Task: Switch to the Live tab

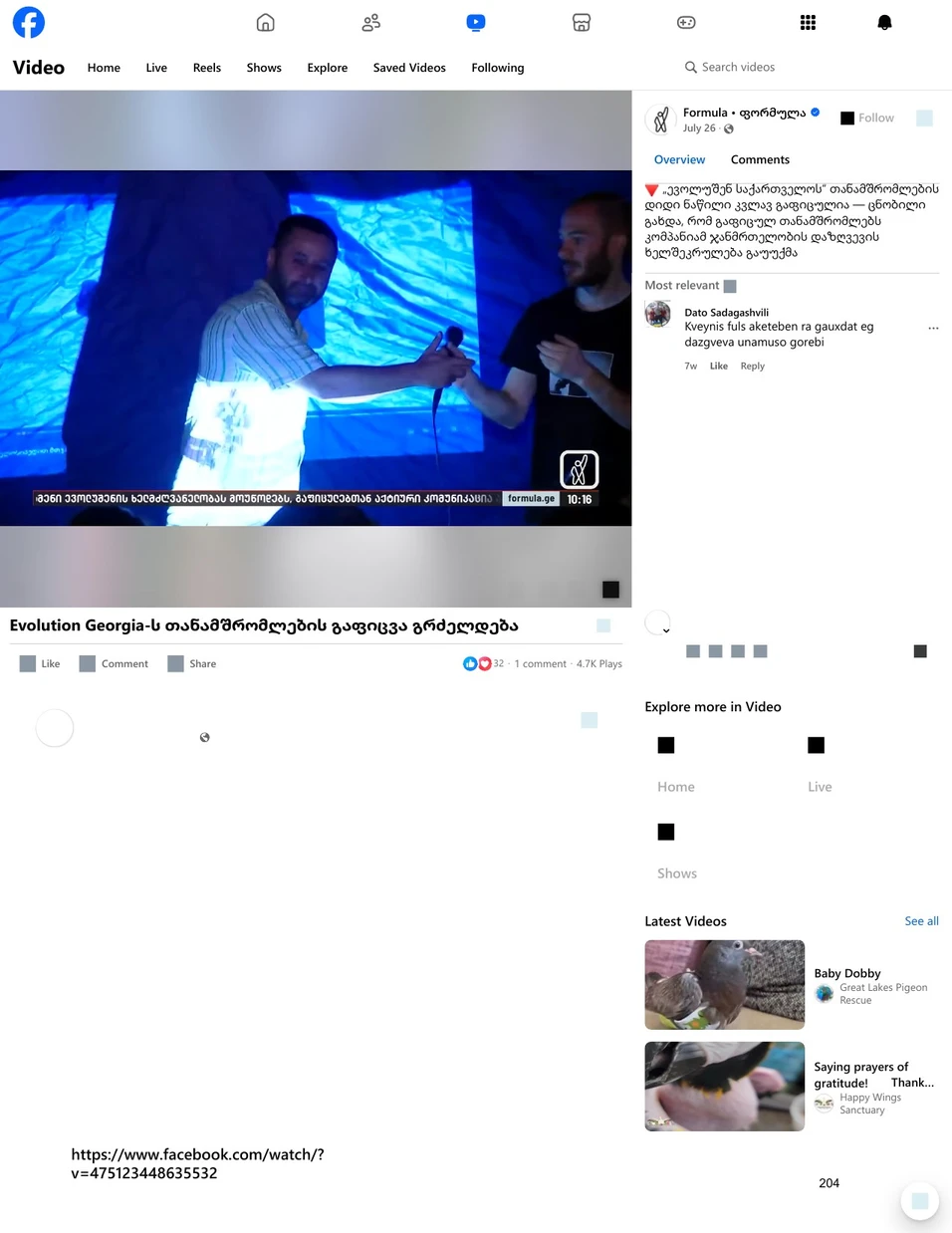Action: [156, 68]
